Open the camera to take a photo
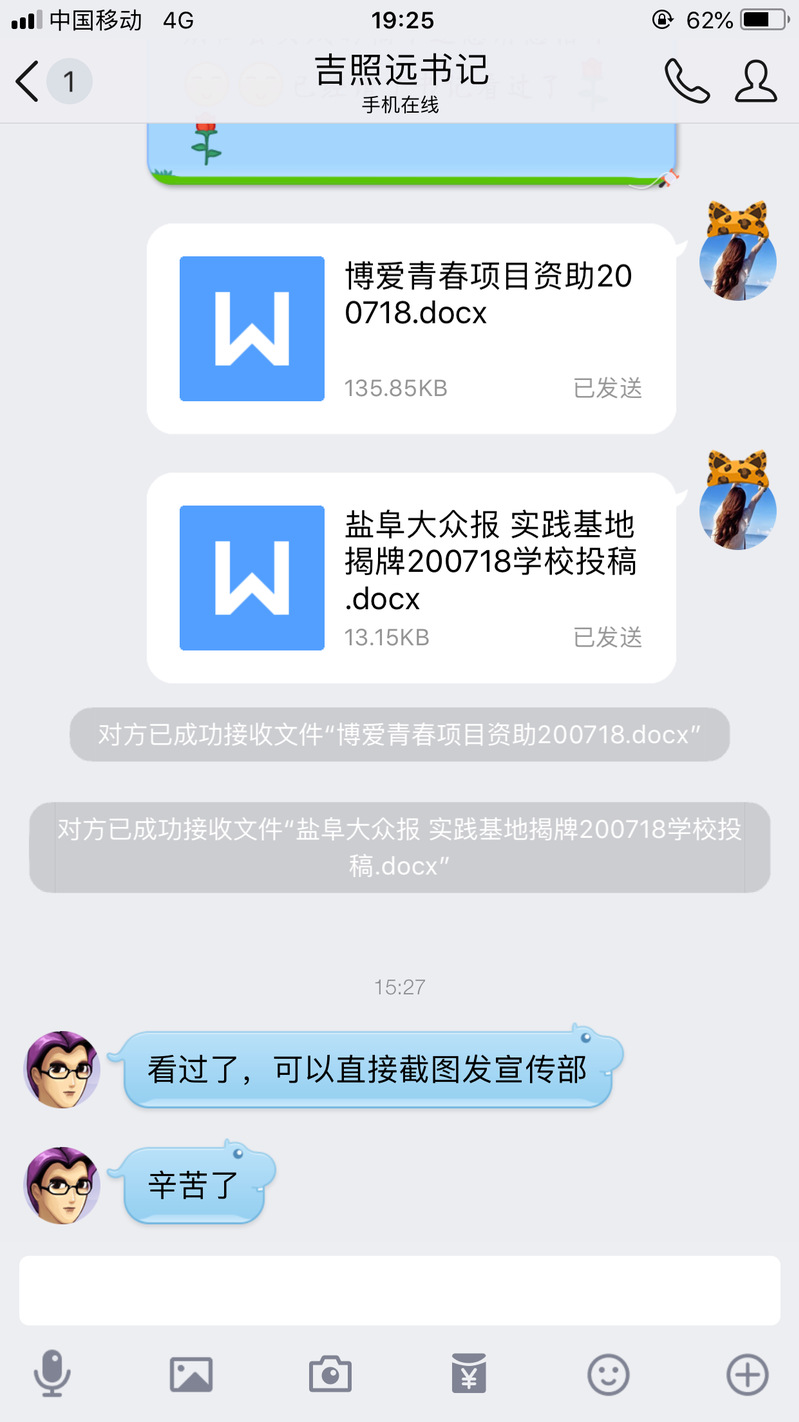 click(x=330, y=1374)
